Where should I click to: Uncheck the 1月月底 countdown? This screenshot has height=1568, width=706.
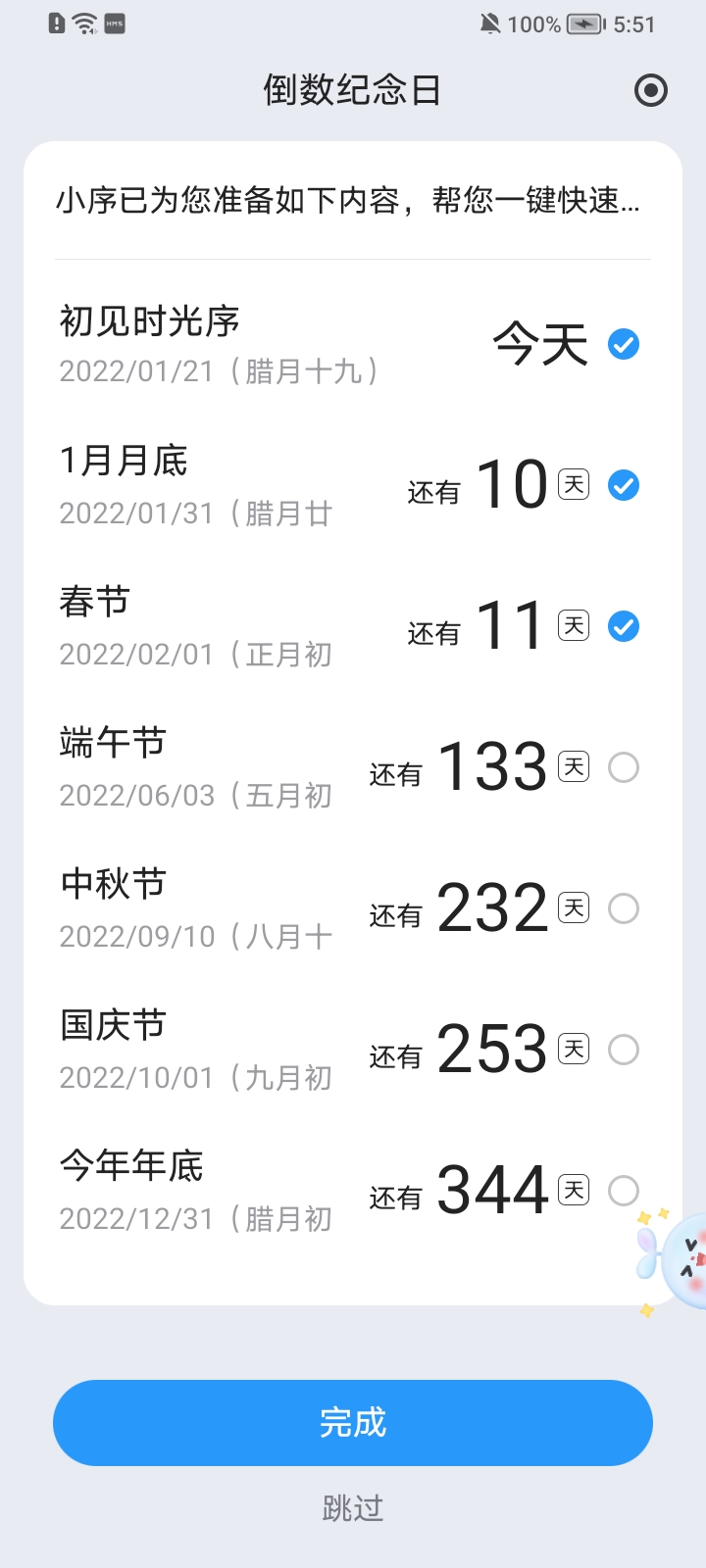click(x=624, y=485)
